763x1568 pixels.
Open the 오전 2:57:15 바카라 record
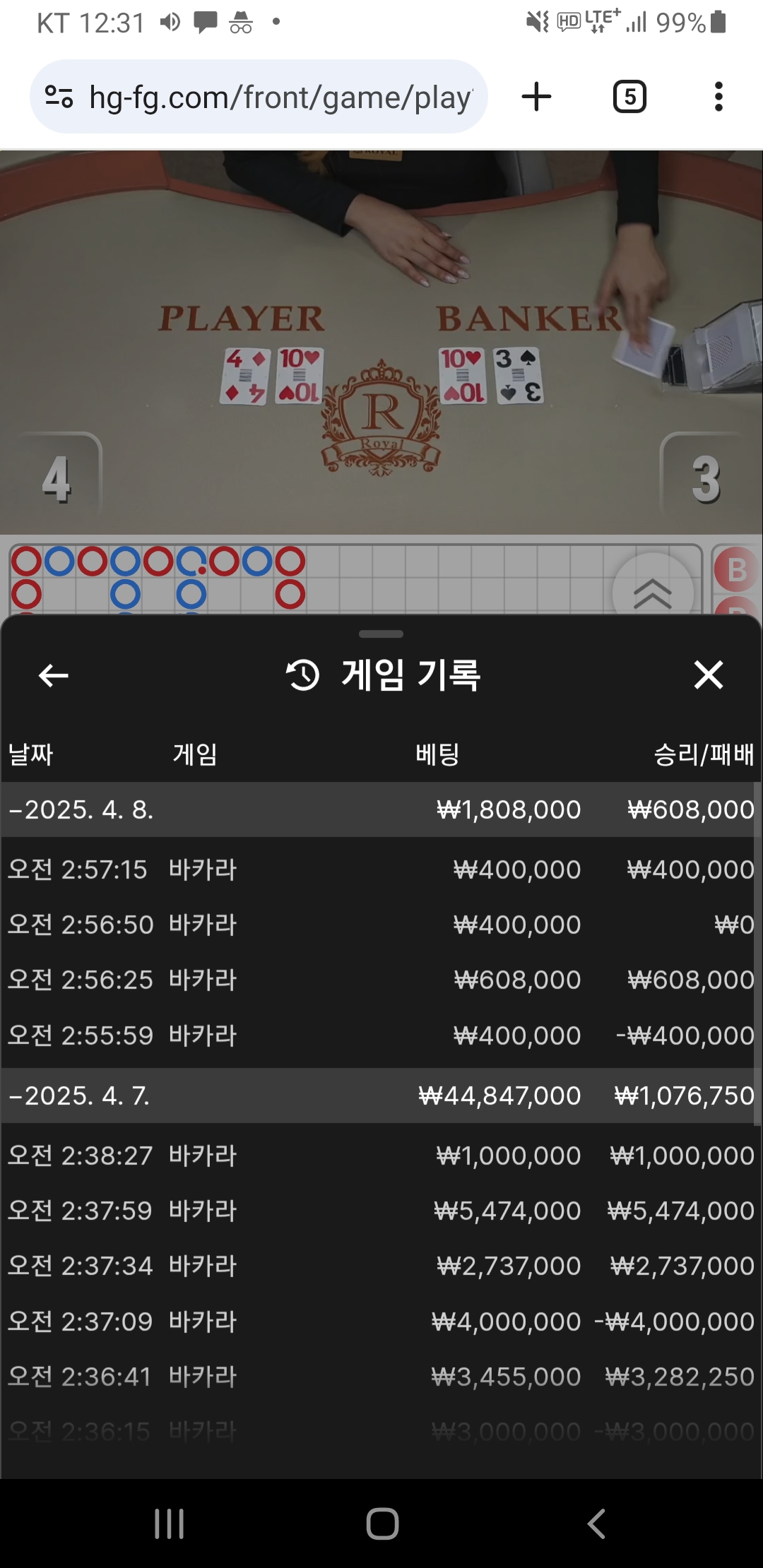(x=380, y=869)
